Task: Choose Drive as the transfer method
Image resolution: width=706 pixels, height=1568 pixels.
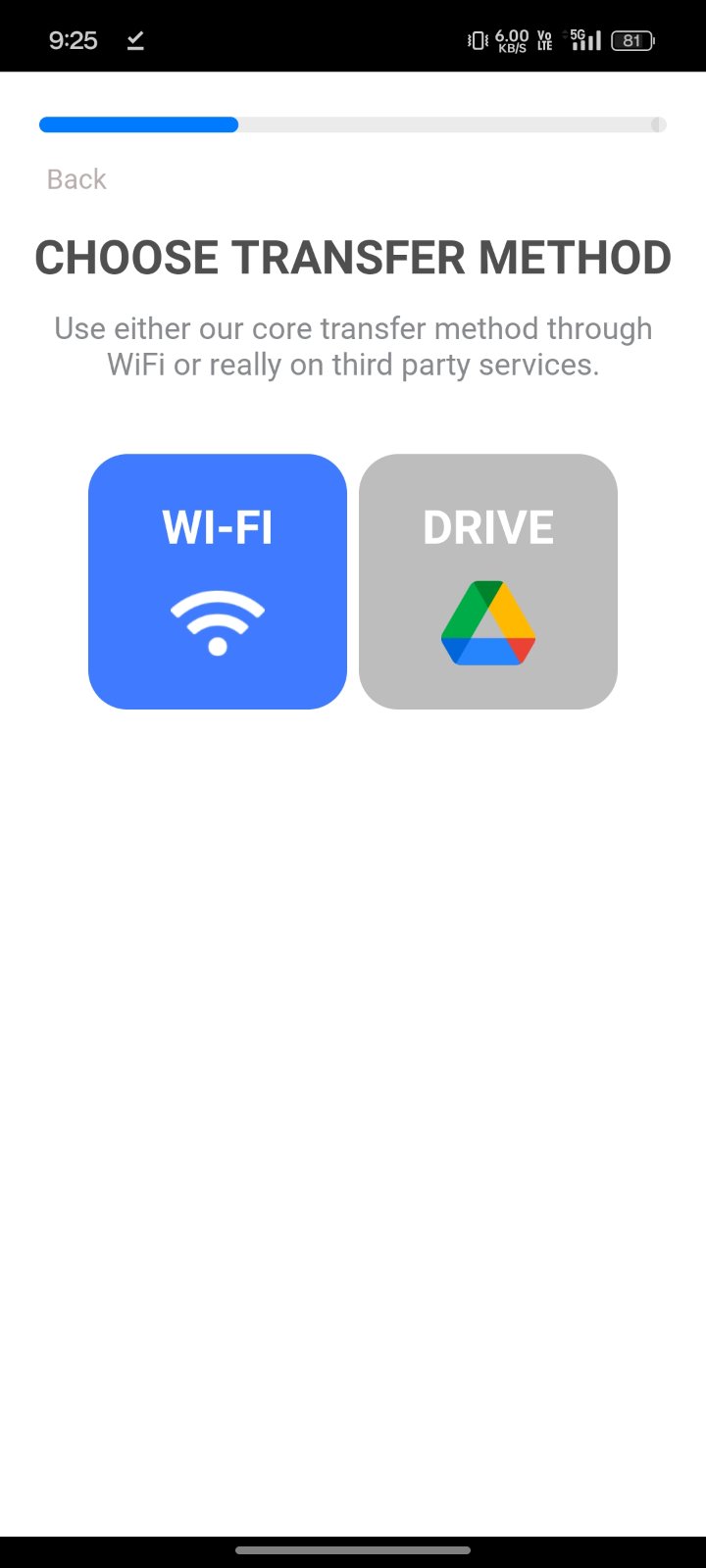Action: (x=488, y=581)
